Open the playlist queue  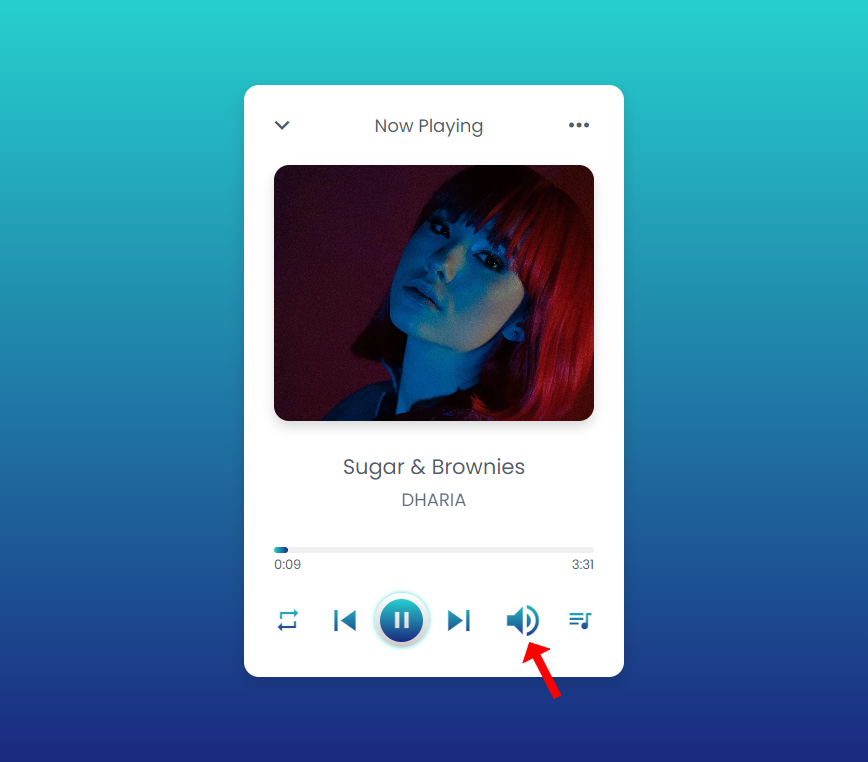tap(580, 621)
